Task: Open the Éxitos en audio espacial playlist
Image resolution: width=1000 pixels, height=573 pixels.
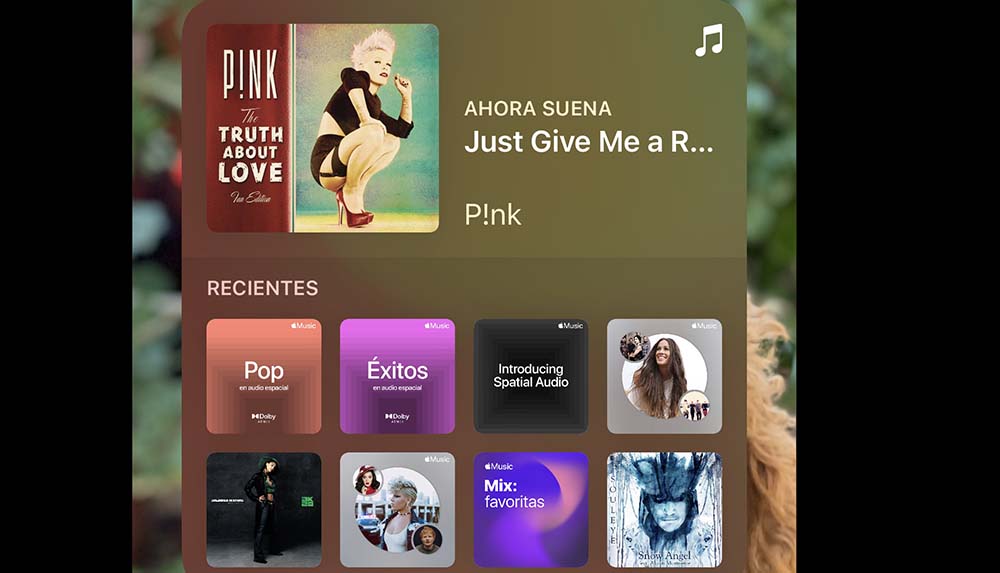Action: (397, 376)
